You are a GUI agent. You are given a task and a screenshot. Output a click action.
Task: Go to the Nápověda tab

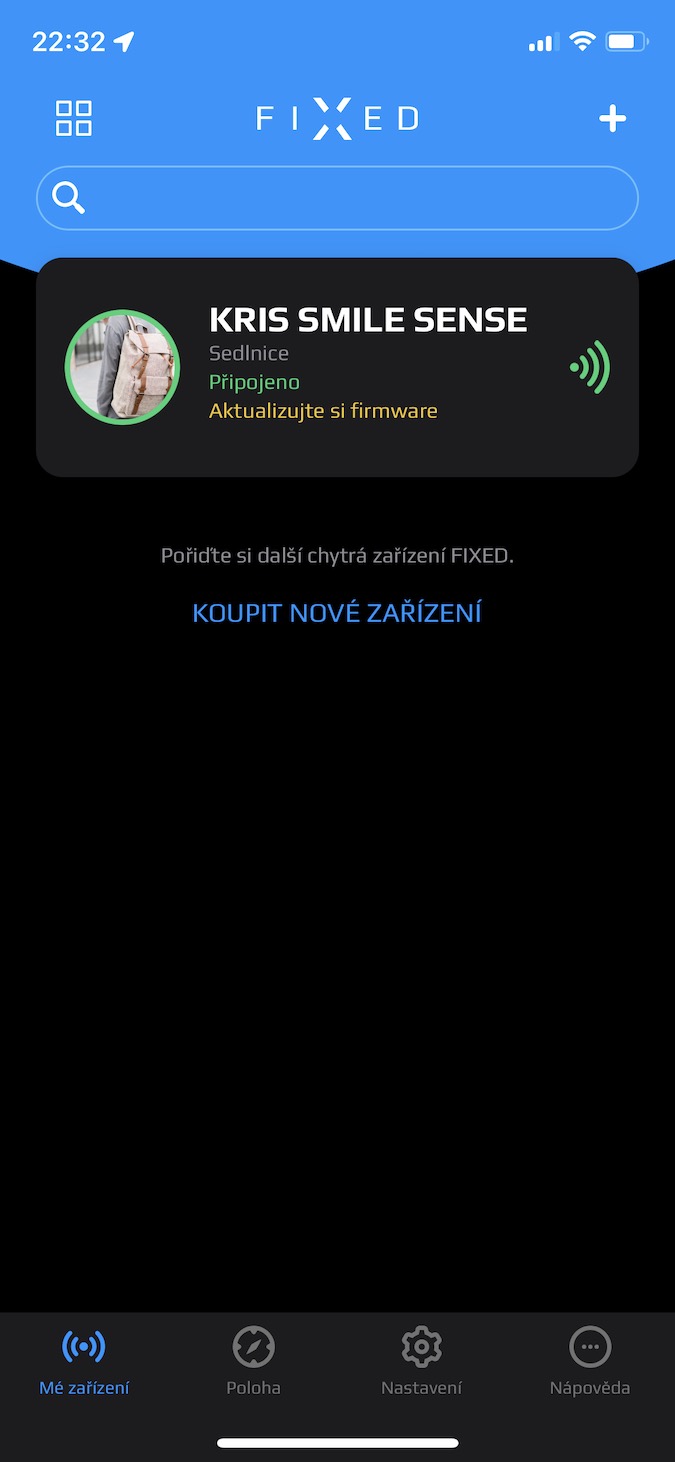tap(590, 1361)
